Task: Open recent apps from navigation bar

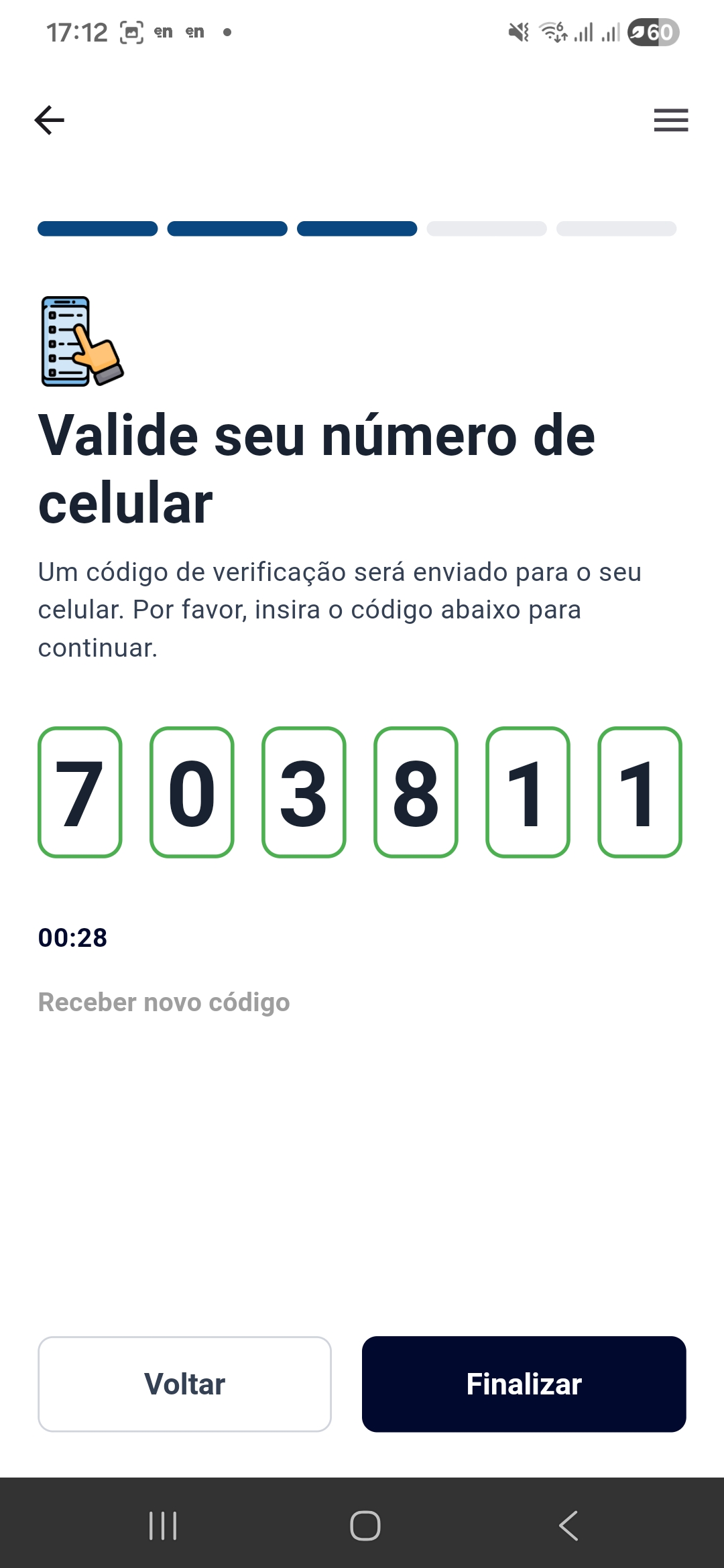Action: click(163, 1526)
